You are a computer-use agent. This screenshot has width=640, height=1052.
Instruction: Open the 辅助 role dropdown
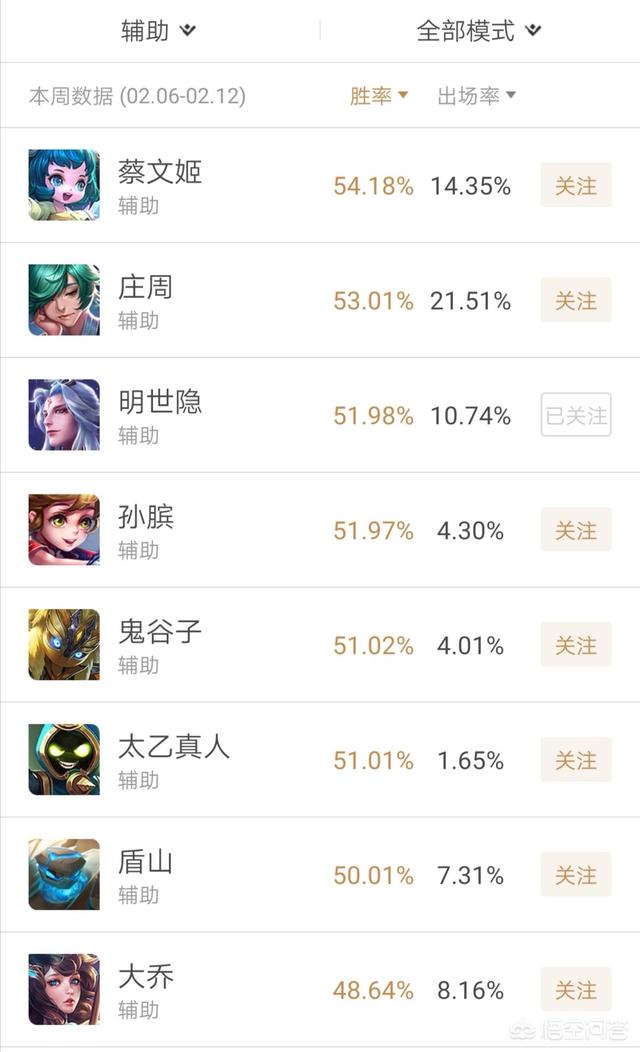[x=158, y=31]
